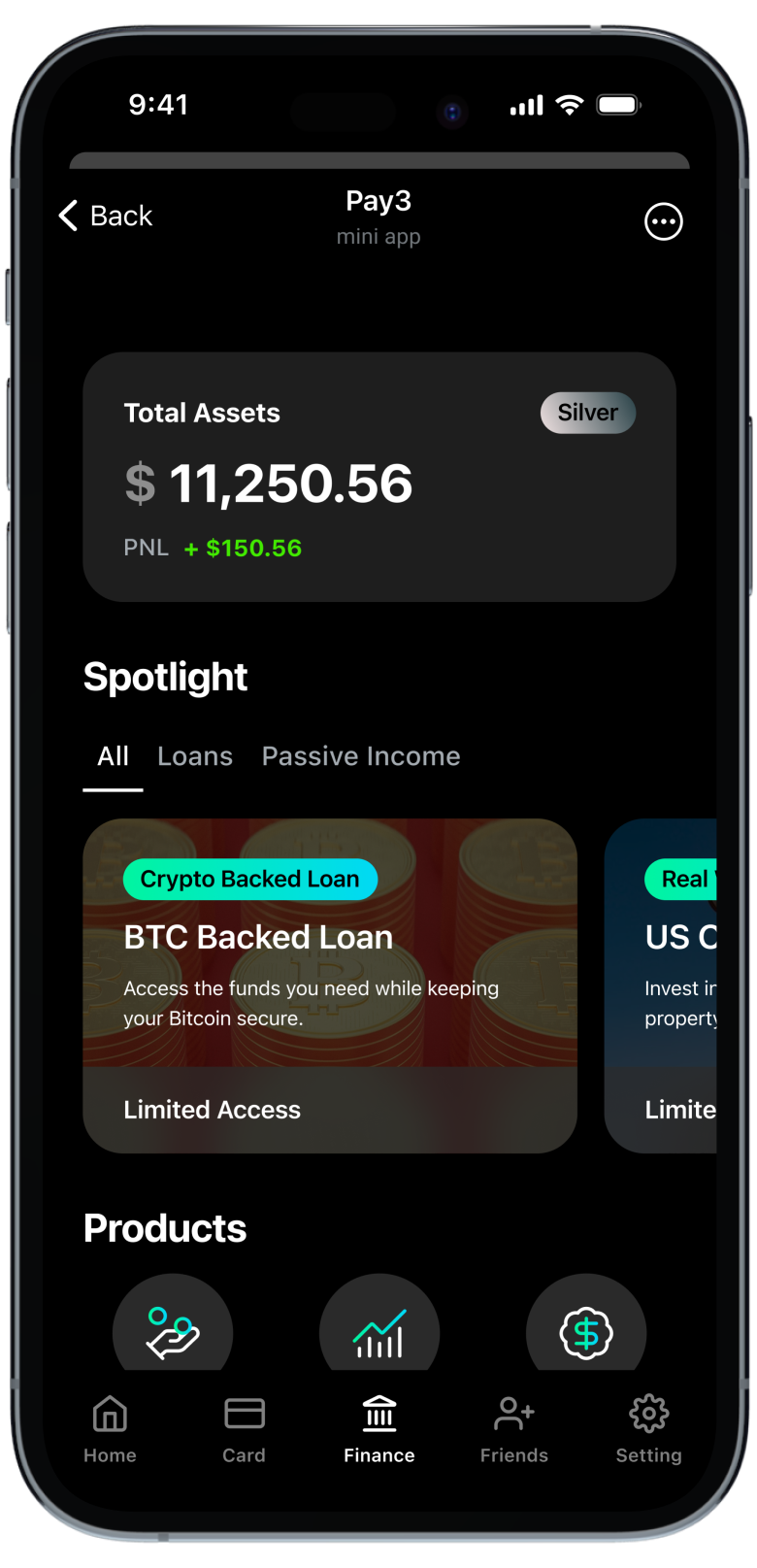Open the Friends tab
Screen dimensions: 757x1568
pos(513,1428)
